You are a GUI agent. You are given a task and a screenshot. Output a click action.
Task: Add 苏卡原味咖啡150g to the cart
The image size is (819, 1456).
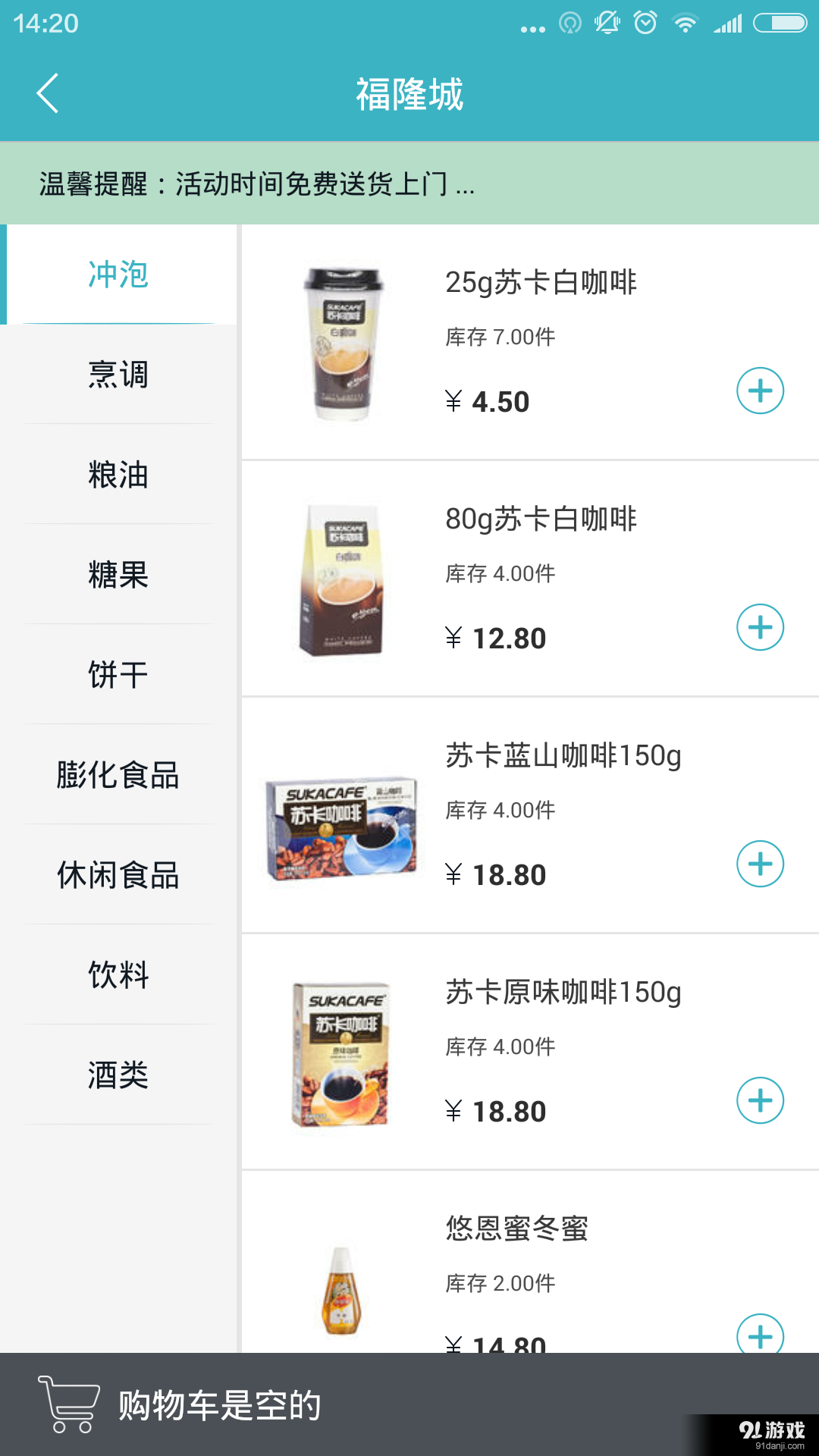pyautogui.click(x=761, y=1100)
